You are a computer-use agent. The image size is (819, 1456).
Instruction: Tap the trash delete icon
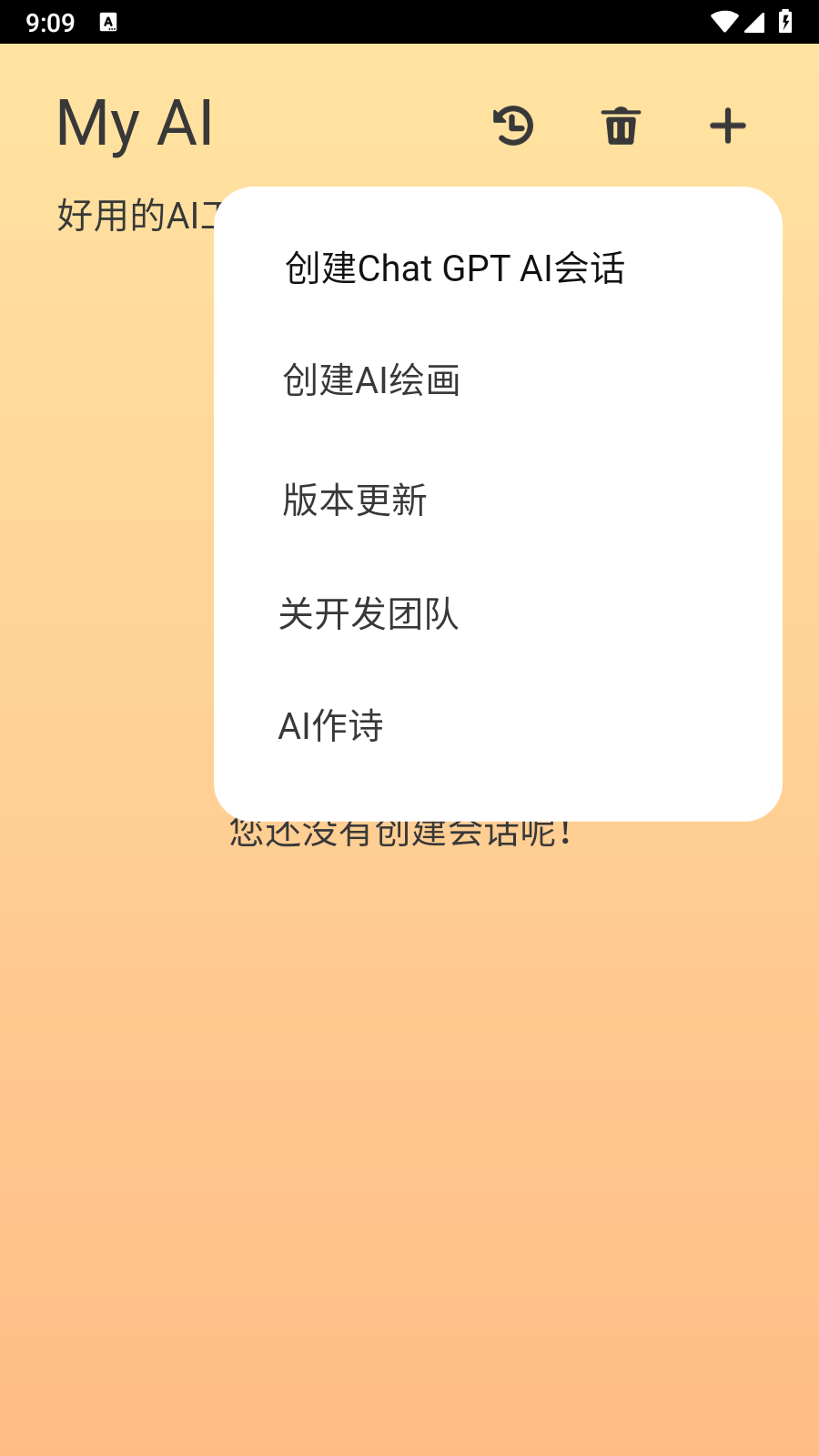tap(621, 126)
